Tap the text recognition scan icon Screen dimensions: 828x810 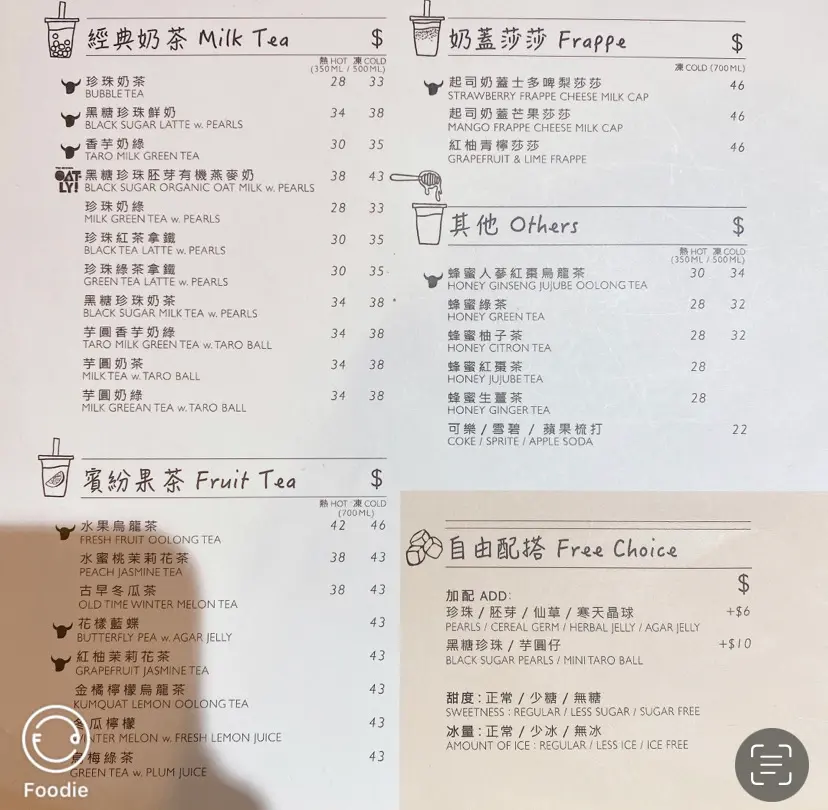click(x=771, y=764)
